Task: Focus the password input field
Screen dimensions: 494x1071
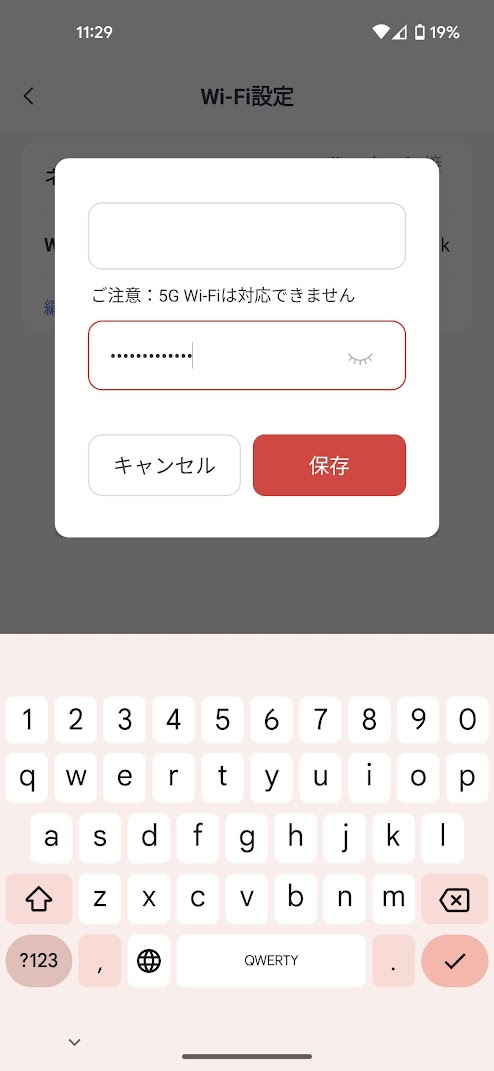Action: (x=247, y=355)
